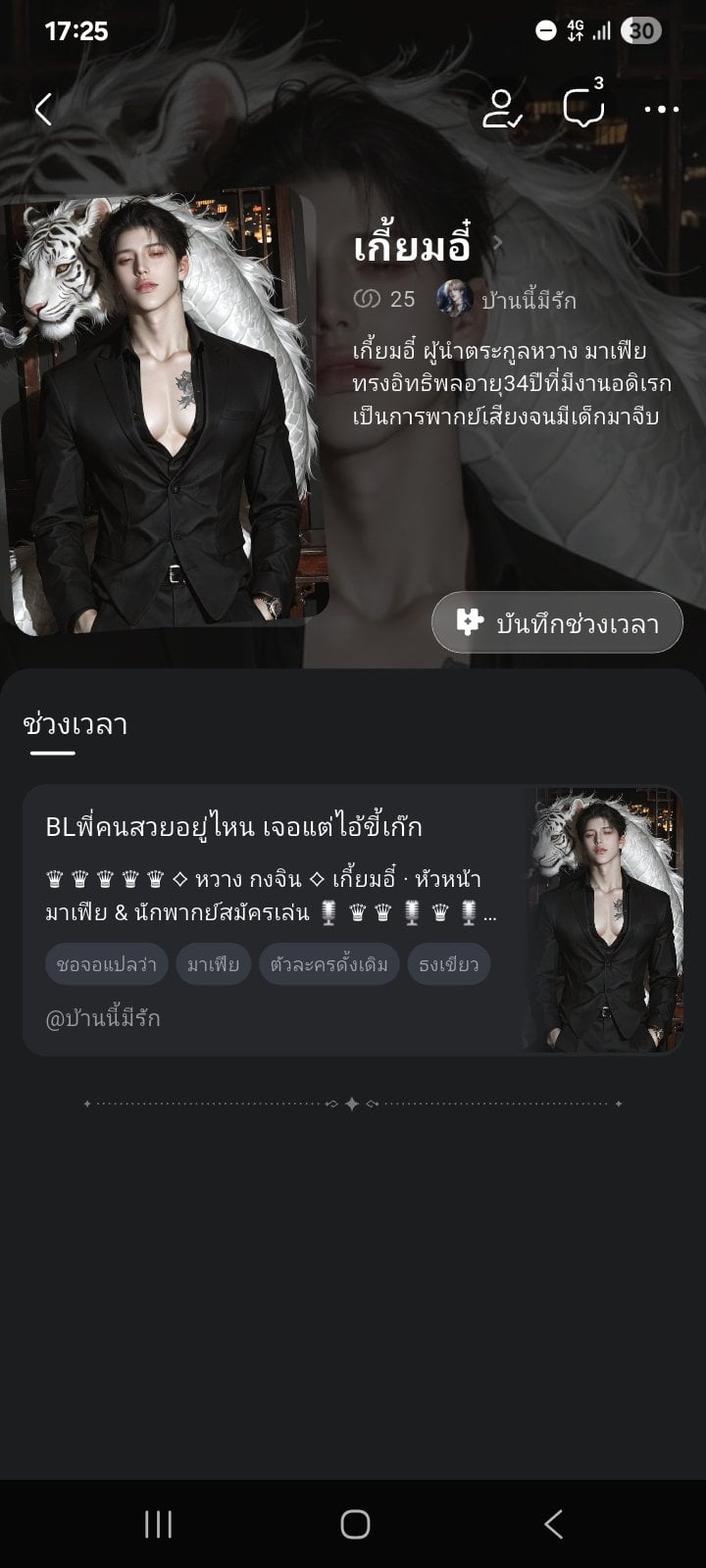Open the recent apps overview
The image size is (706, 1568).
point(158,1524)
